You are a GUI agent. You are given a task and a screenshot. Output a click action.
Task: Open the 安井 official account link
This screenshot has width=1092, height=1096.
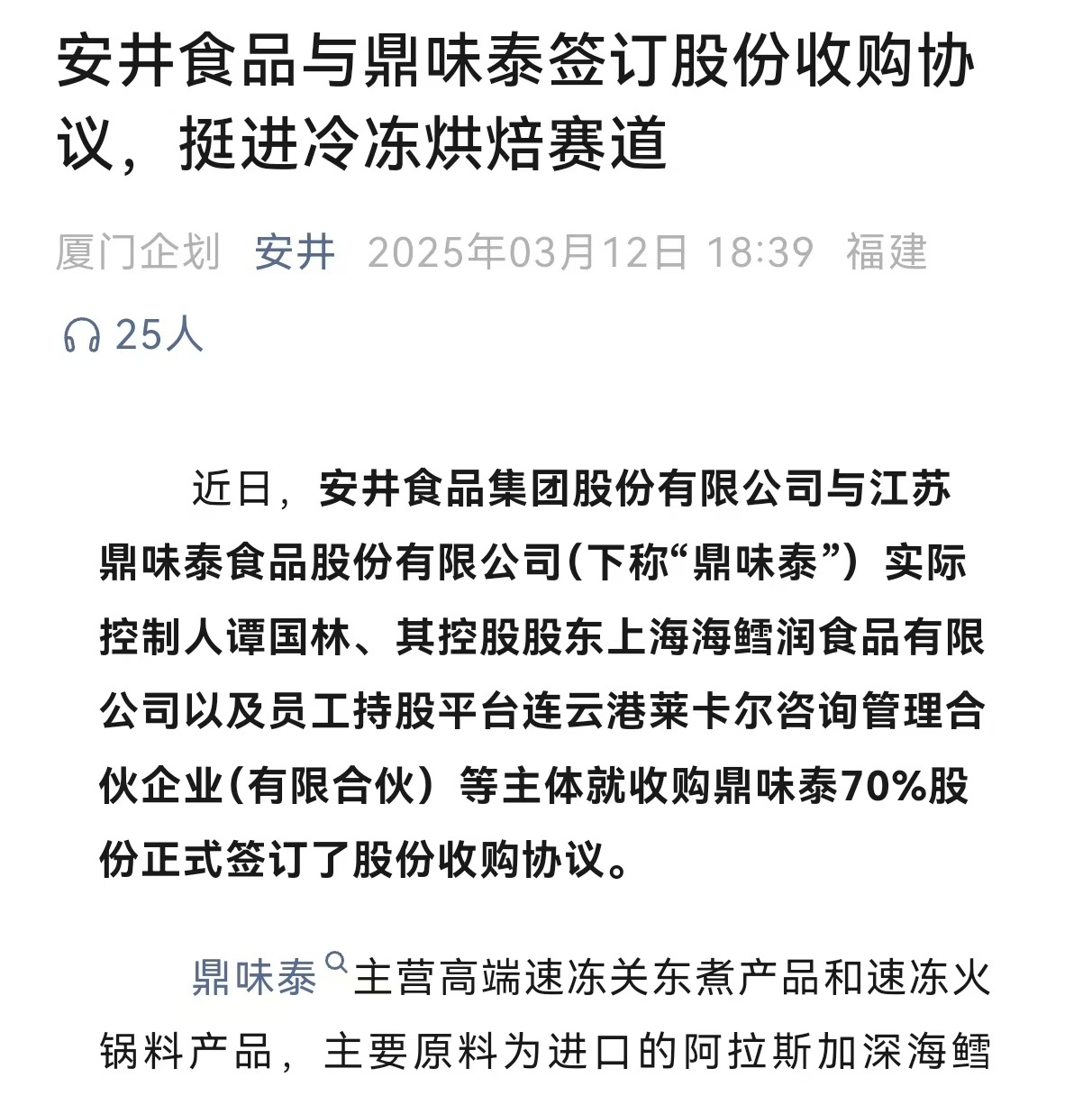coord(295,252)
